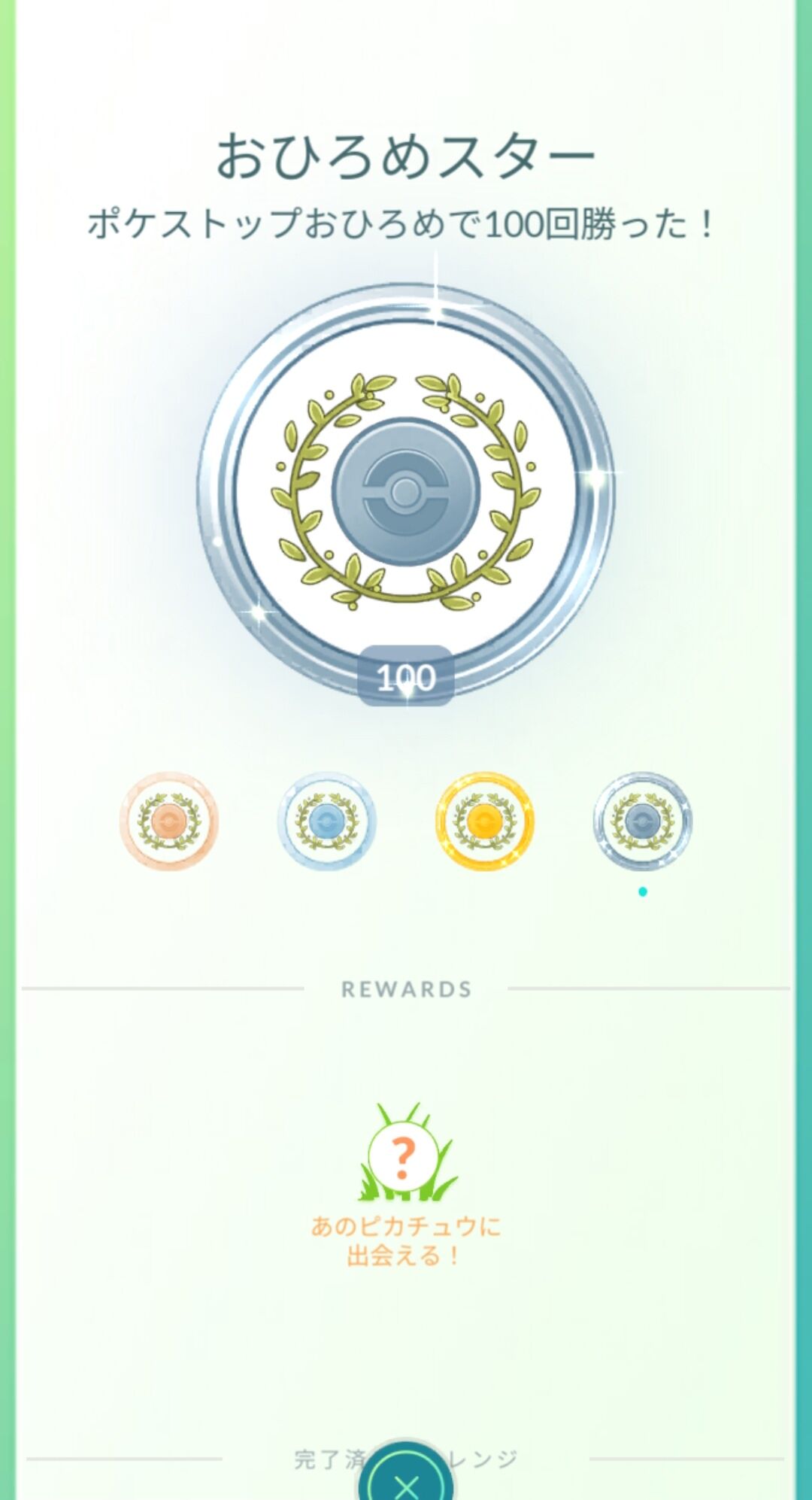The height and width of the screenshot is (1500, 812).
Task: Select the platinum medal tier
Action: click(x=642, y=821)
